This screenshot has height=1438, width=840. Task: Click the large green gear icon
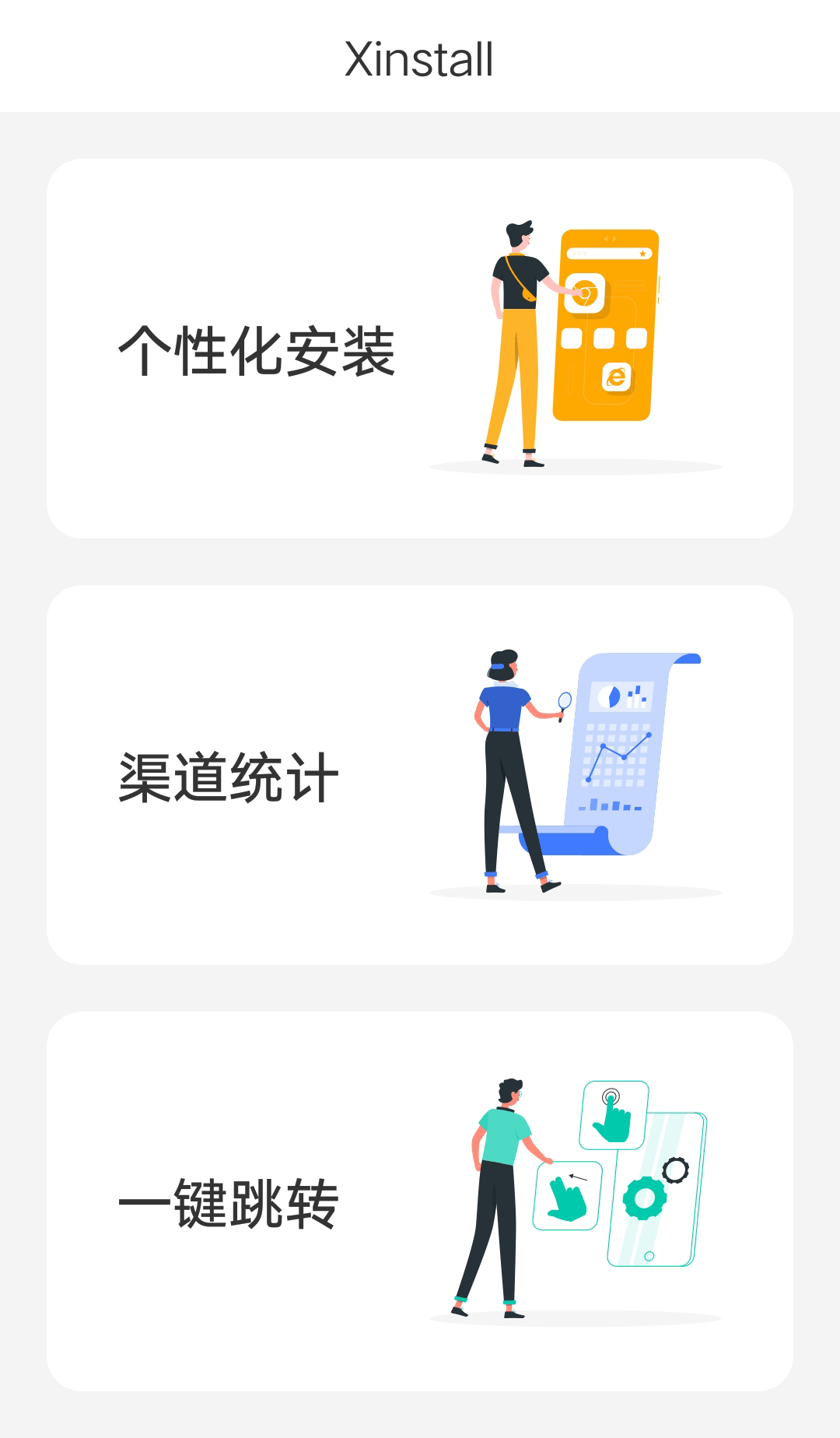tap(645, 1198)
